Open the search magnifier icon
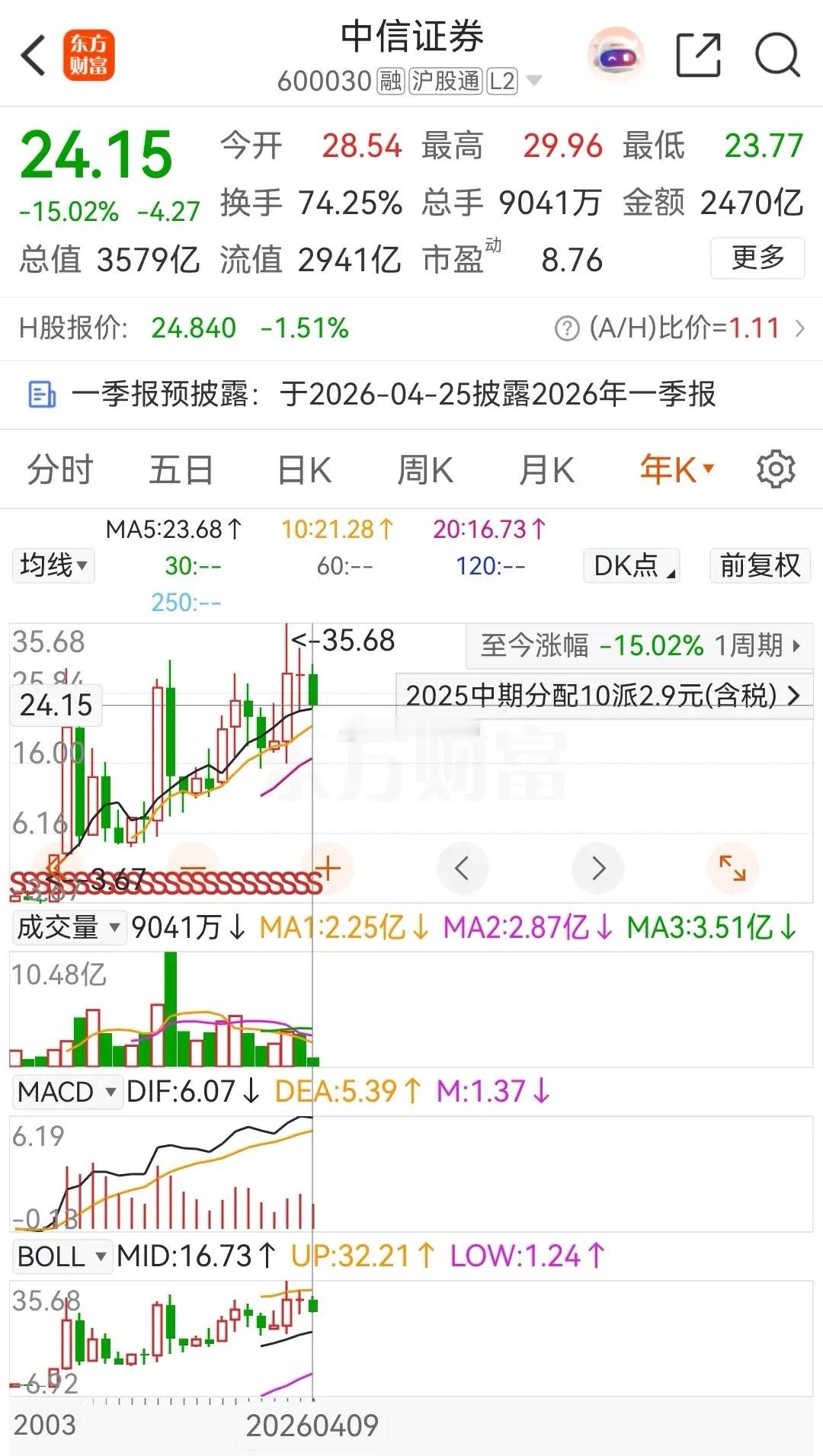The image size is (823, 1456). pos(777,56)
